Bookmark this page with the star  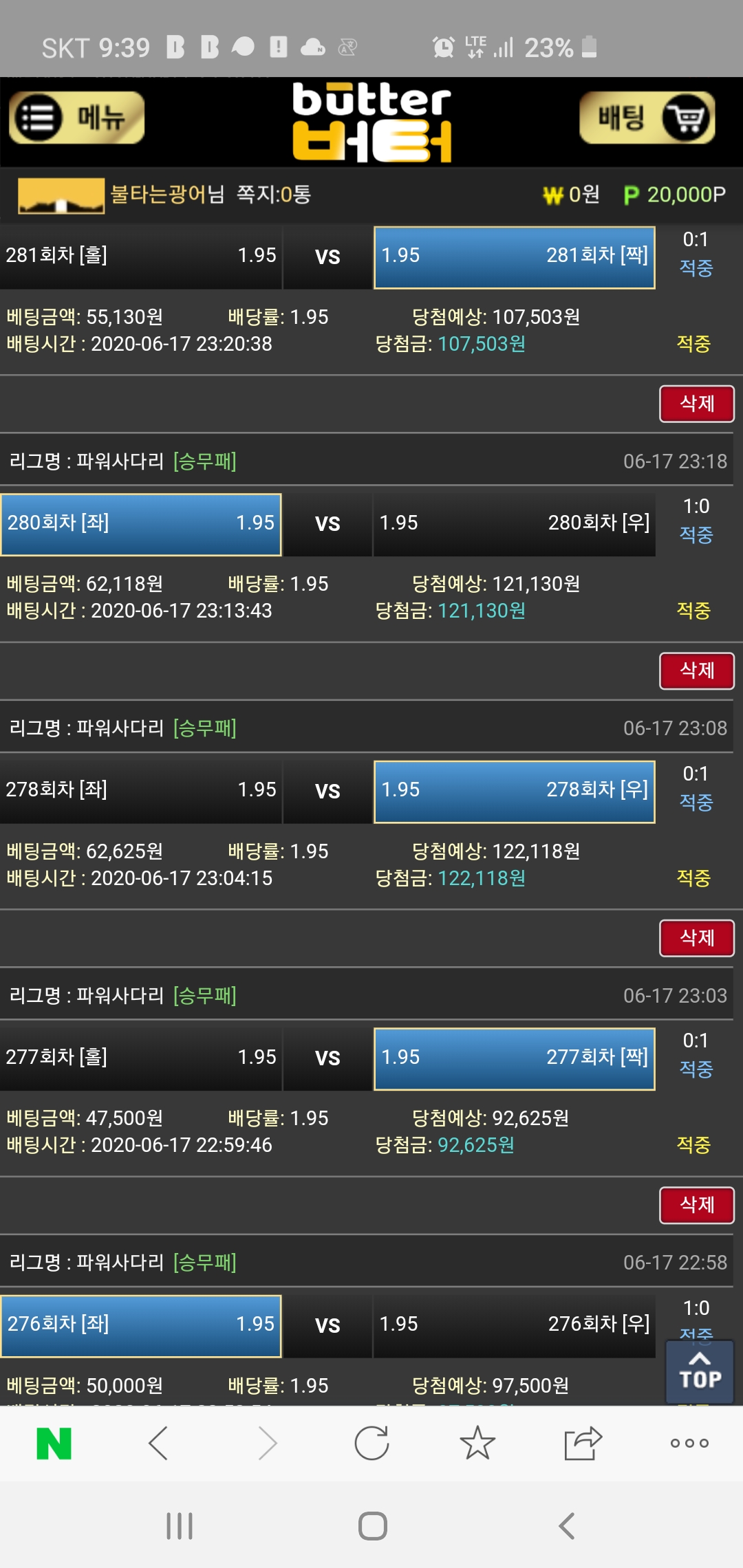tap(477, 1444)
